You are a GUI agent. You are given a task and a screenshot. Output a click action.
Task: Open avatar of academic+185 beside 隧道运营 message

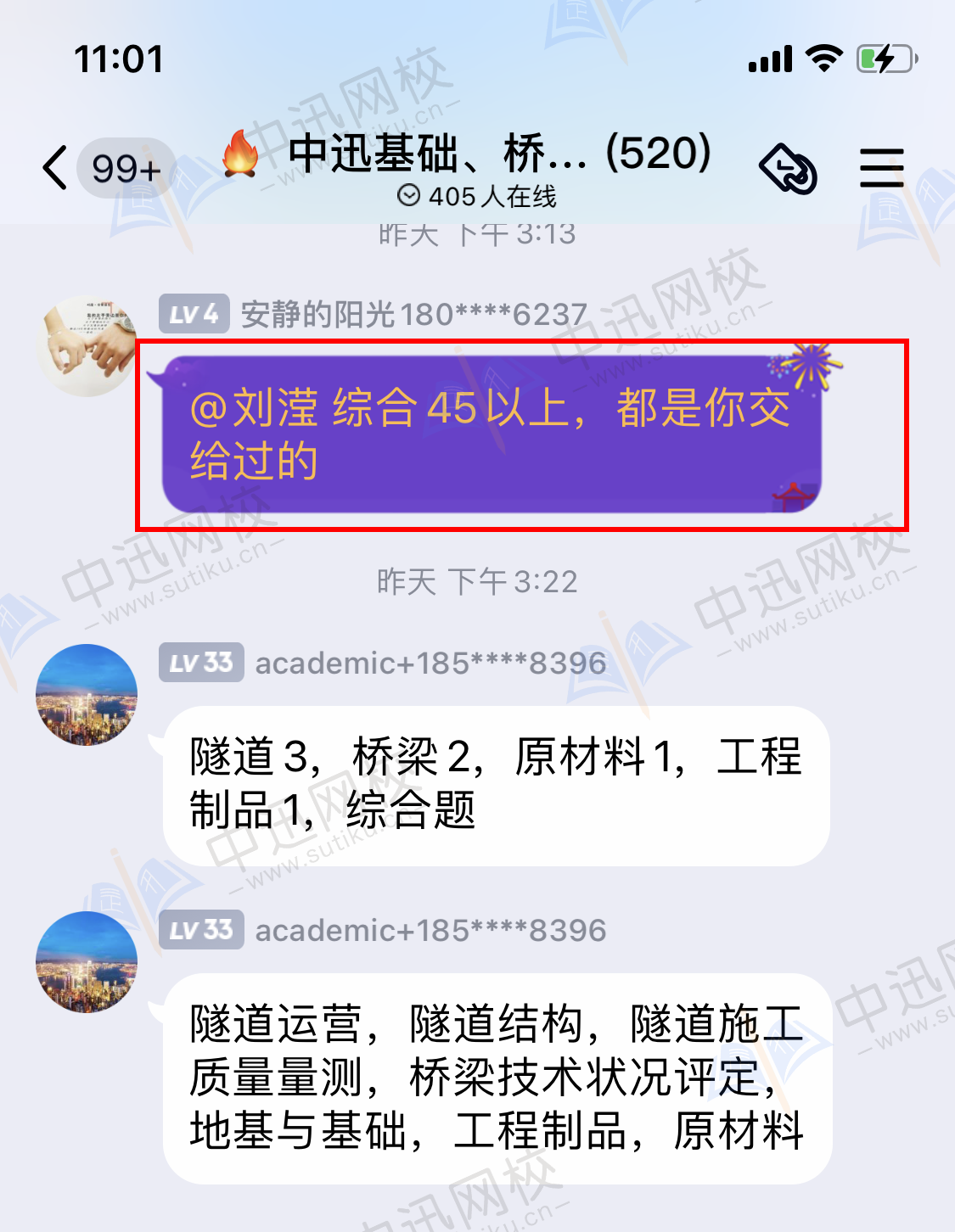[x=87, y=962]
